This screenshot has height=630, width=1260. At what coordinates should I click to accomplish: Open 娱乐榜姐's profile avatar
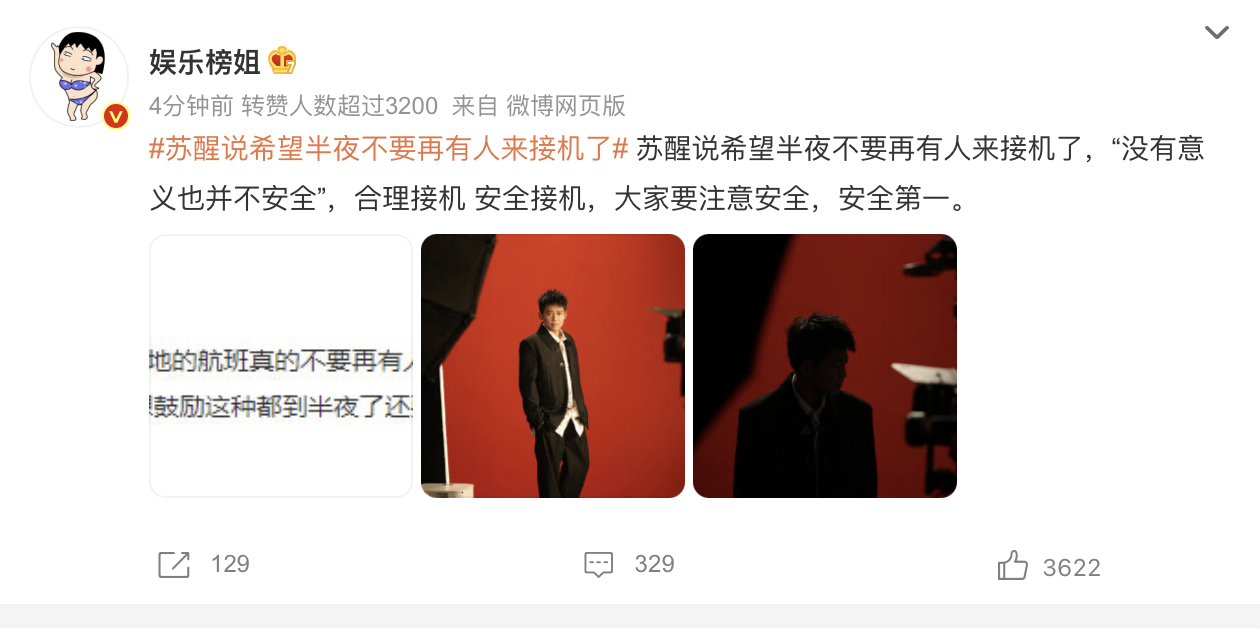(x=79, y=78)
